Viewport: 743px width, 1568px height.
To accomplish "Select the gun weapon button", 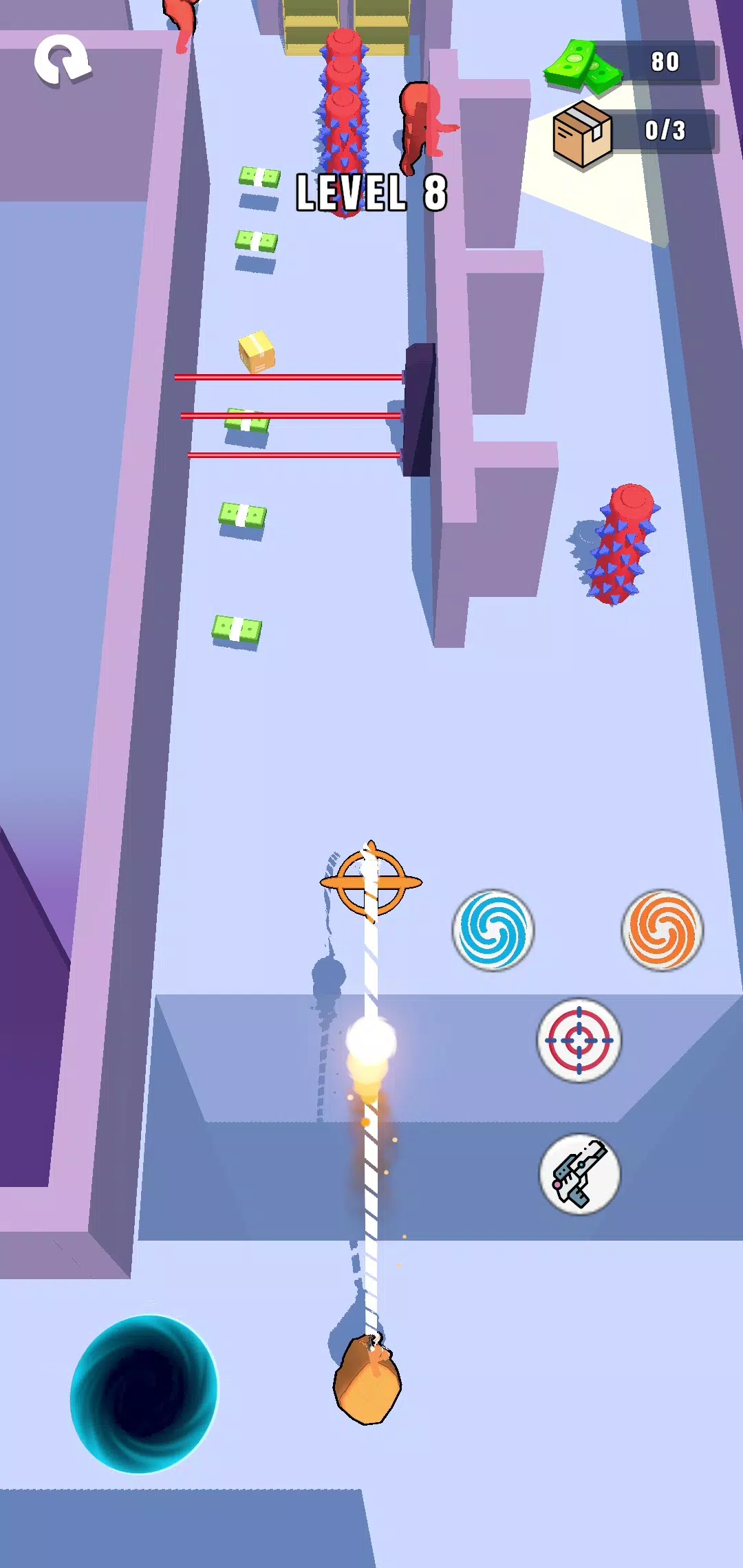I will 579,1174.
